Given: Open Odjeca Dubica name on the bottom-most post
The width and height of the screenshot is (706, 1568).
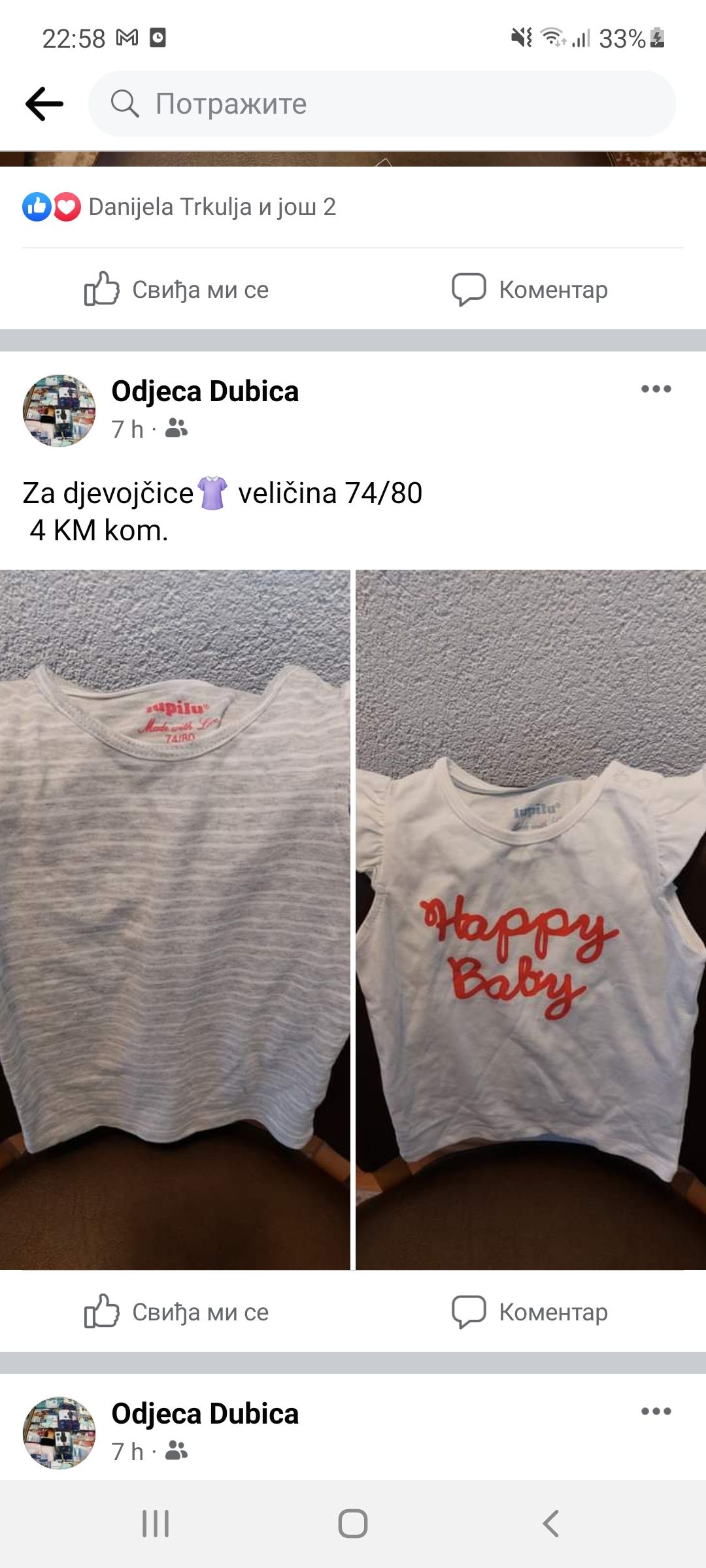Looking at the screenshot, I should (205, 1414).
